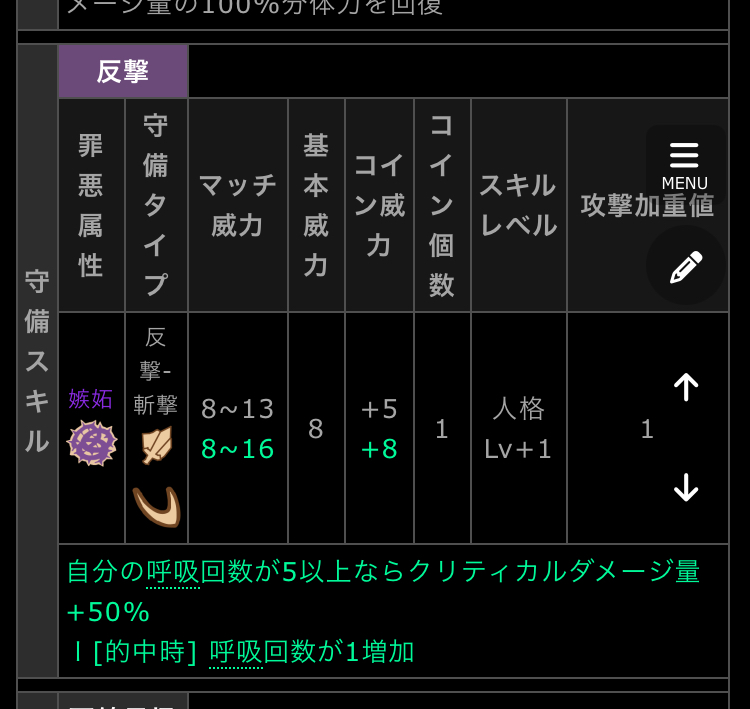The width and height of the screenshot is (750, 709).
Task: Tap the pencil edit button
Action: pos(686,266)
